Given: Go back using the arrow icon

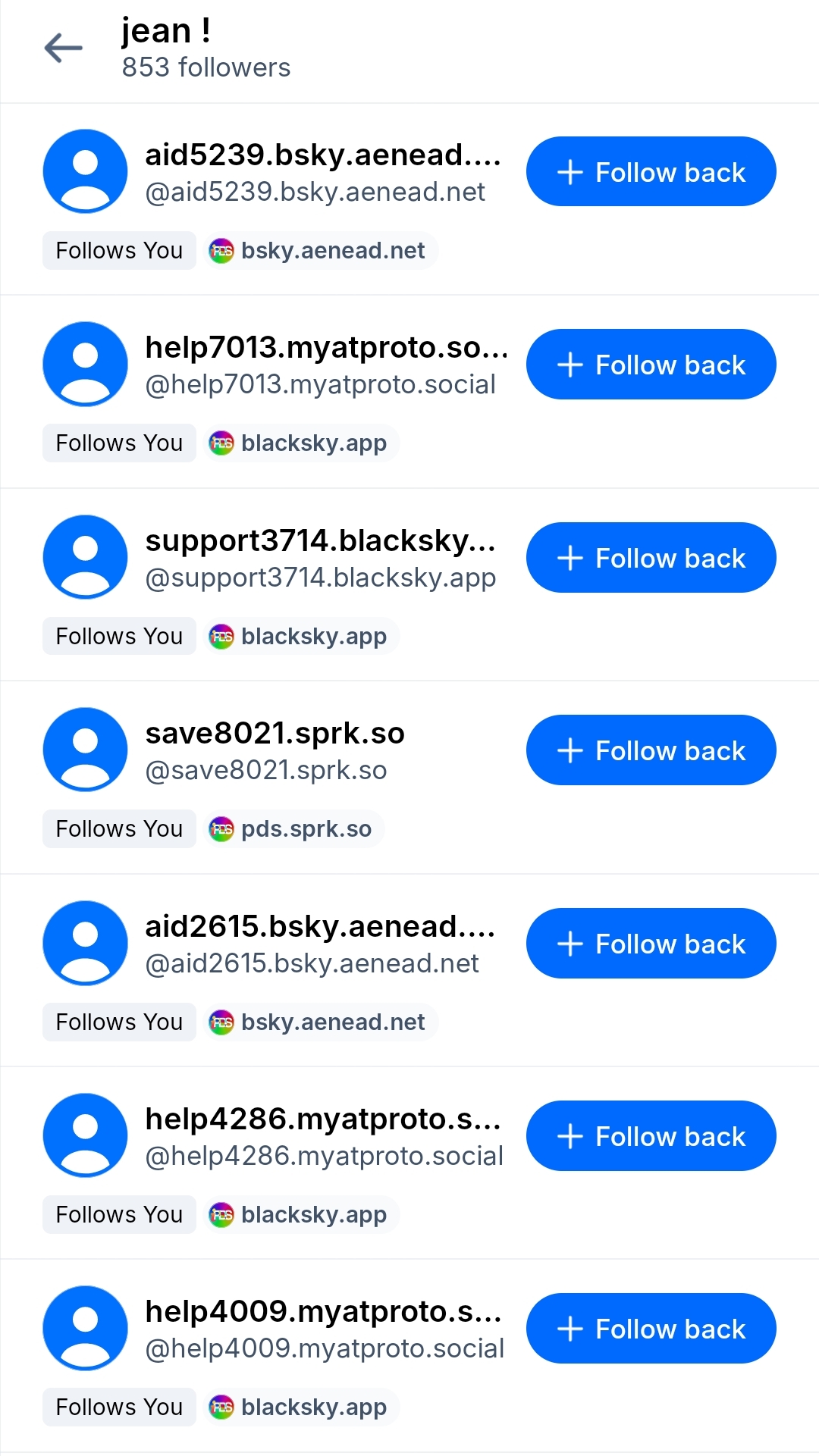Looking at the screenshot, I should coord(64,49).
